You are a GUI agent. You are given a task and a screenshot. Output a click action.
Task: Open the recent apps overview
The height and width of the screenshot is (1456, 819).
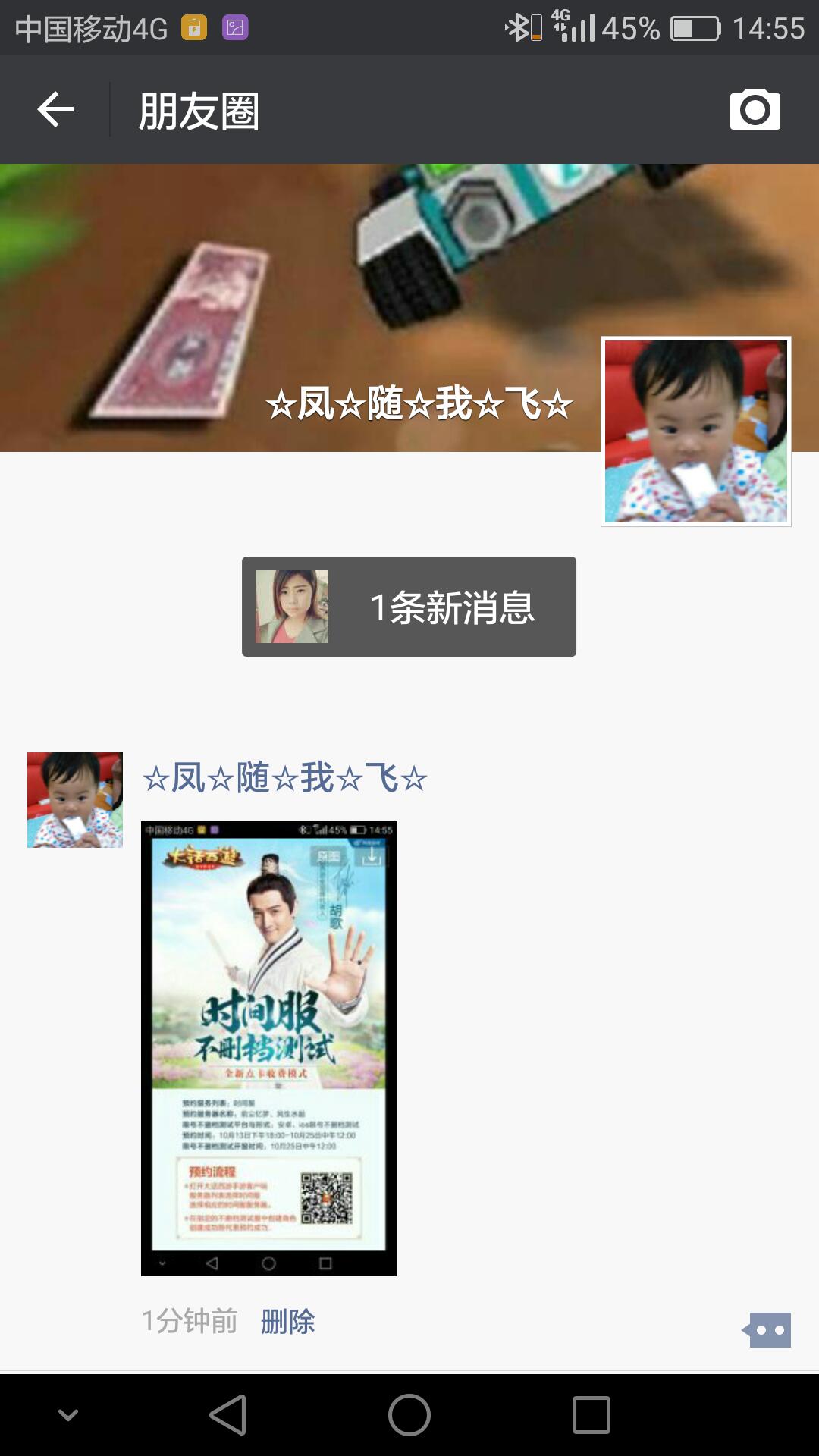point(591,1415)
